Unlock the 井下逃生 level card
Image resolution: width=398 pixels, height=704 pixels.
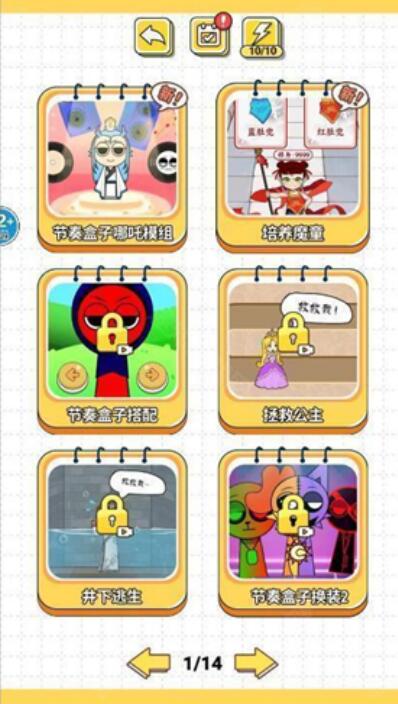pyautogui.click(x=112, y=532)
